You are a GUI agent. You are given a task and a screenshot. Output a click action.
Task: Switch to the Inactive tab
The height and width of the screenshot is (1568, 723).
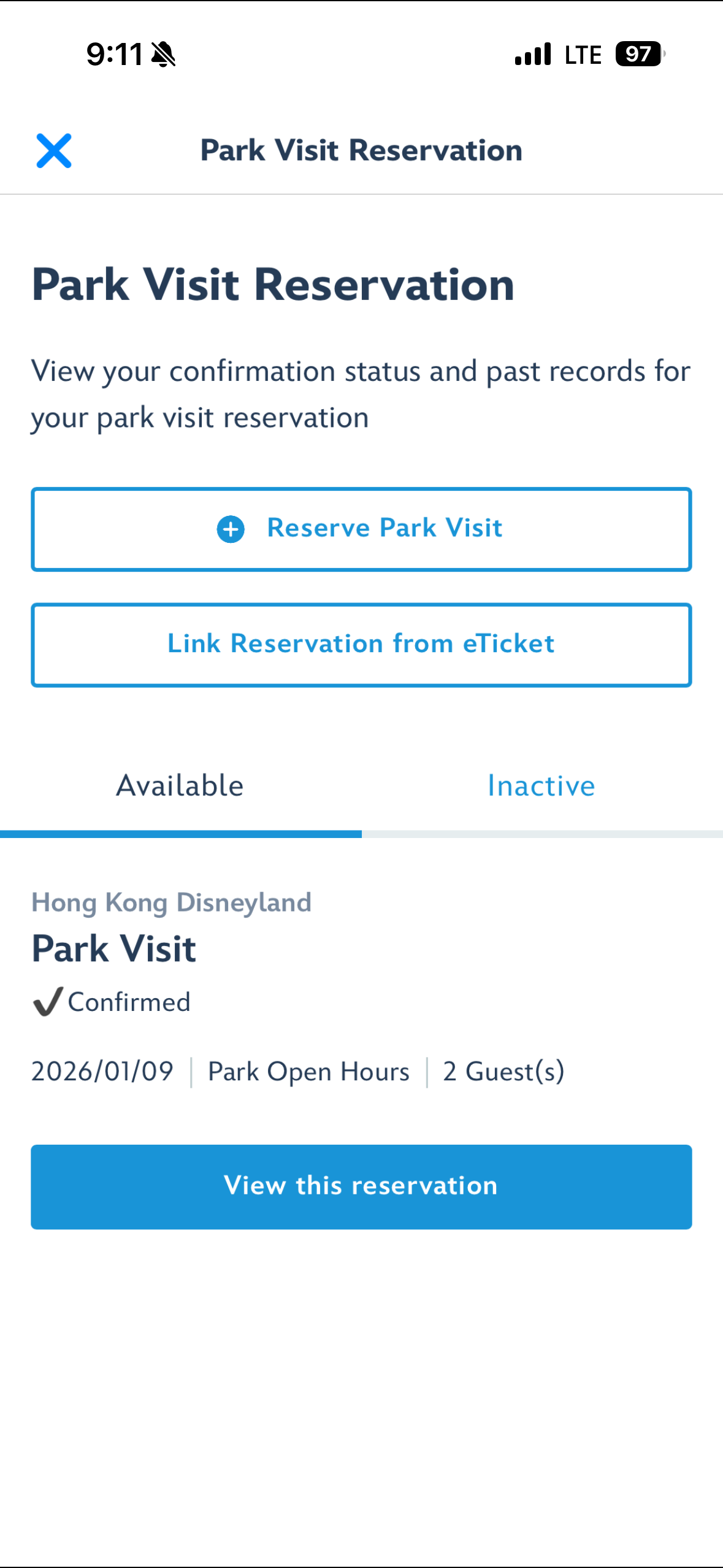[542, 786]
